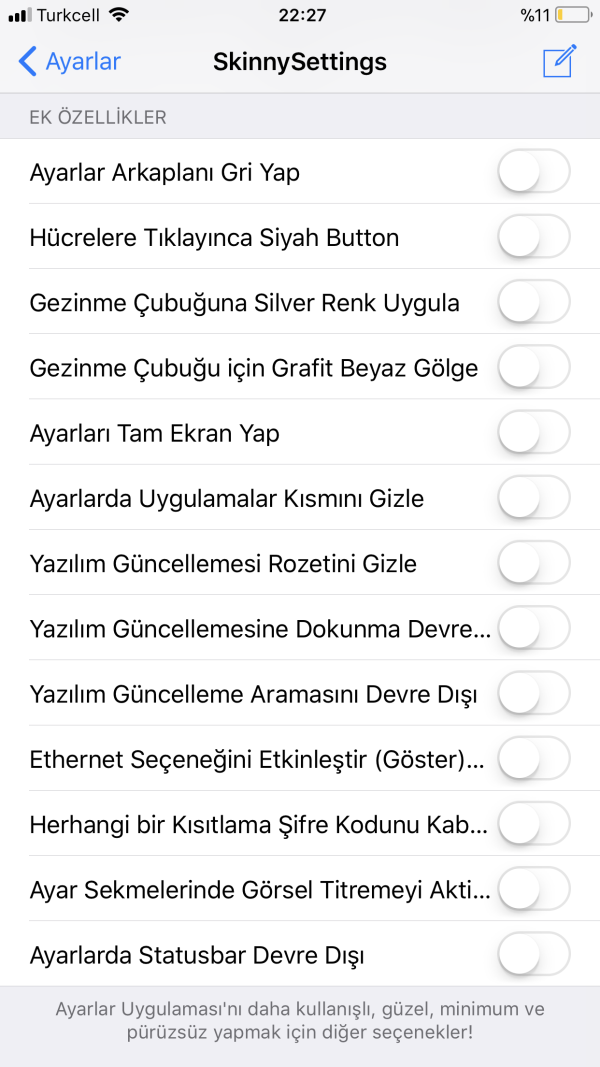Enable Yazılım Güncellemesi Rozetini Gizle
600x1067 pixels.
point(534,563)
